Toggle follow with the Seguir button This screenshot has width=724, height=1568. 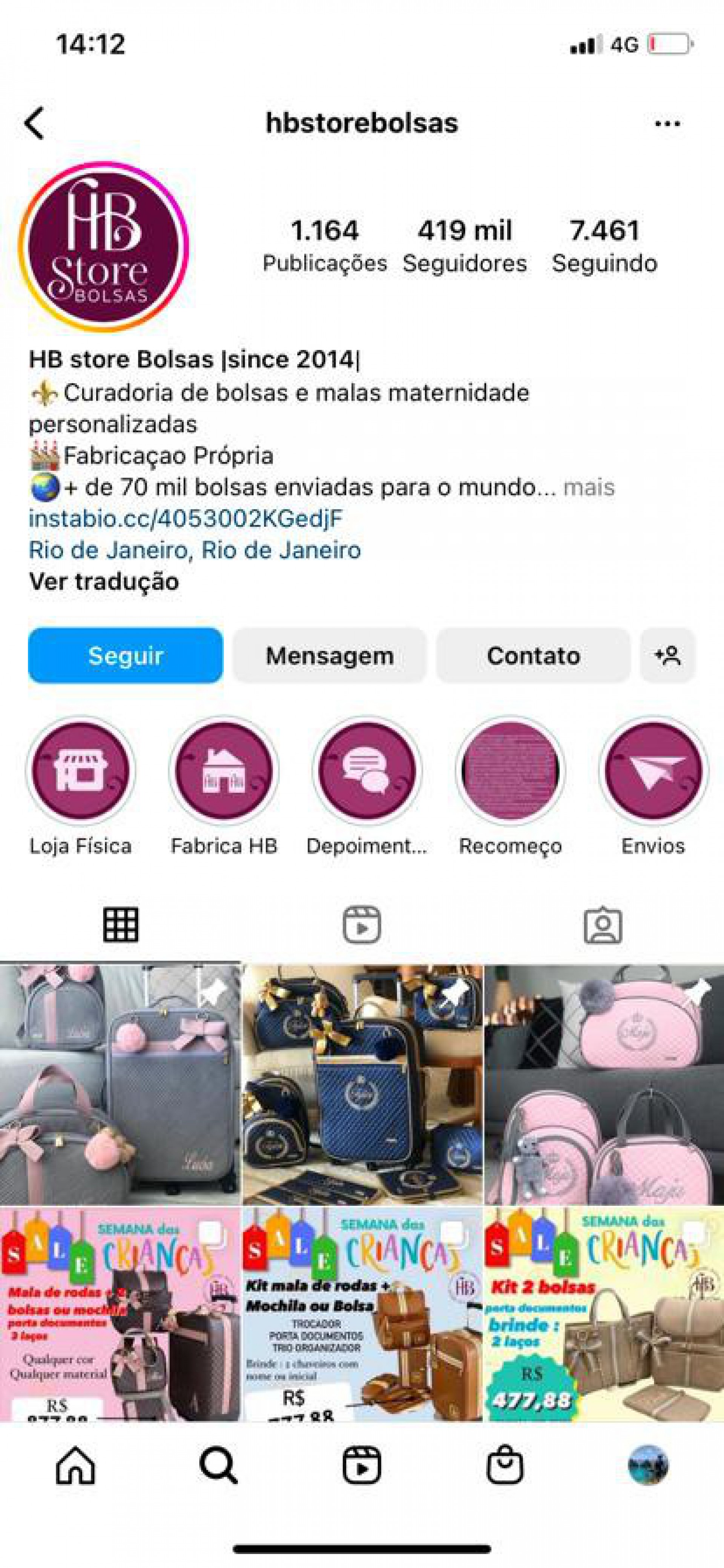click(126, 656)
